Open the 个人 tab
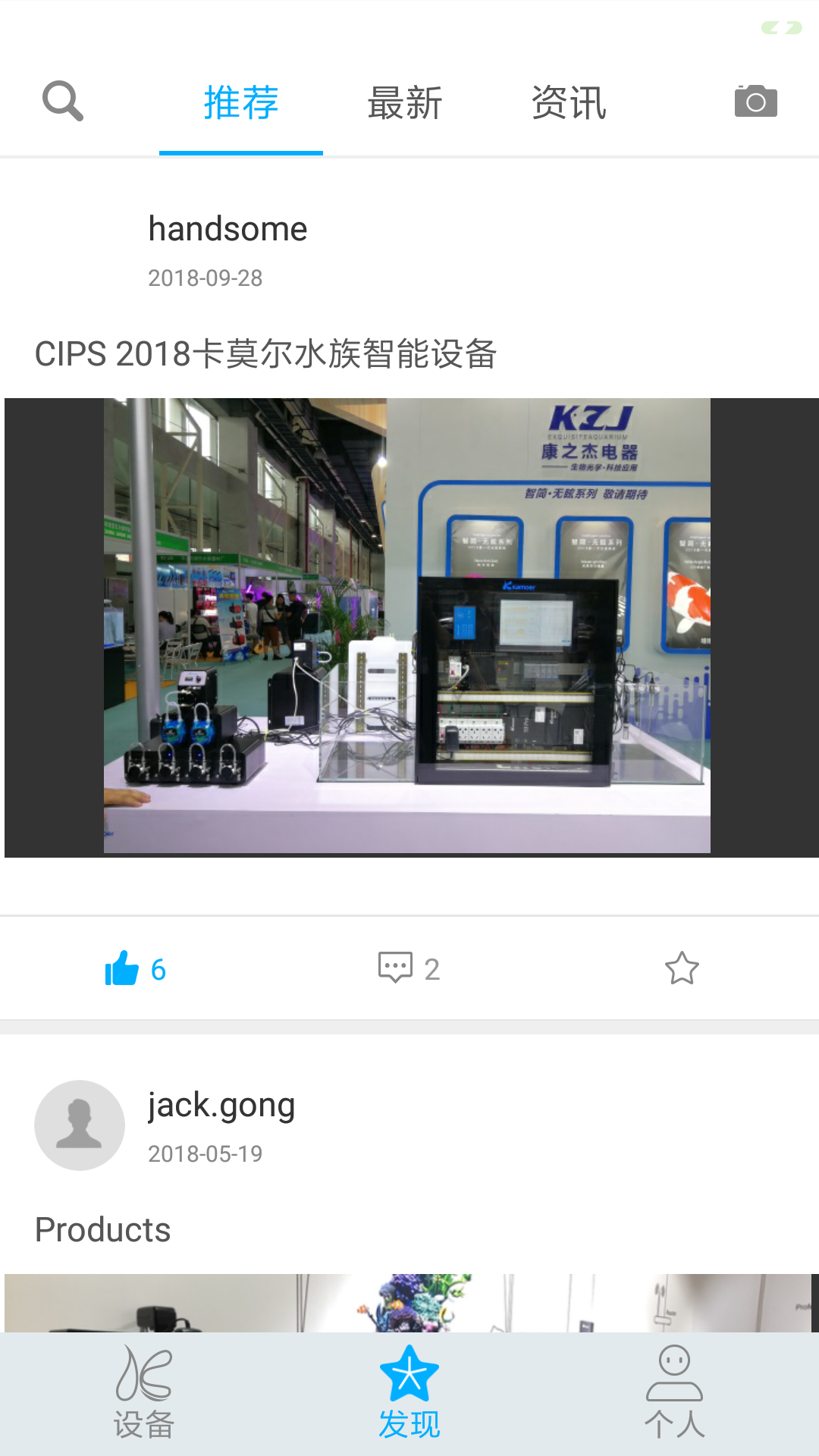Viewport: 819px width, 1456px height. click(674, 1394)
